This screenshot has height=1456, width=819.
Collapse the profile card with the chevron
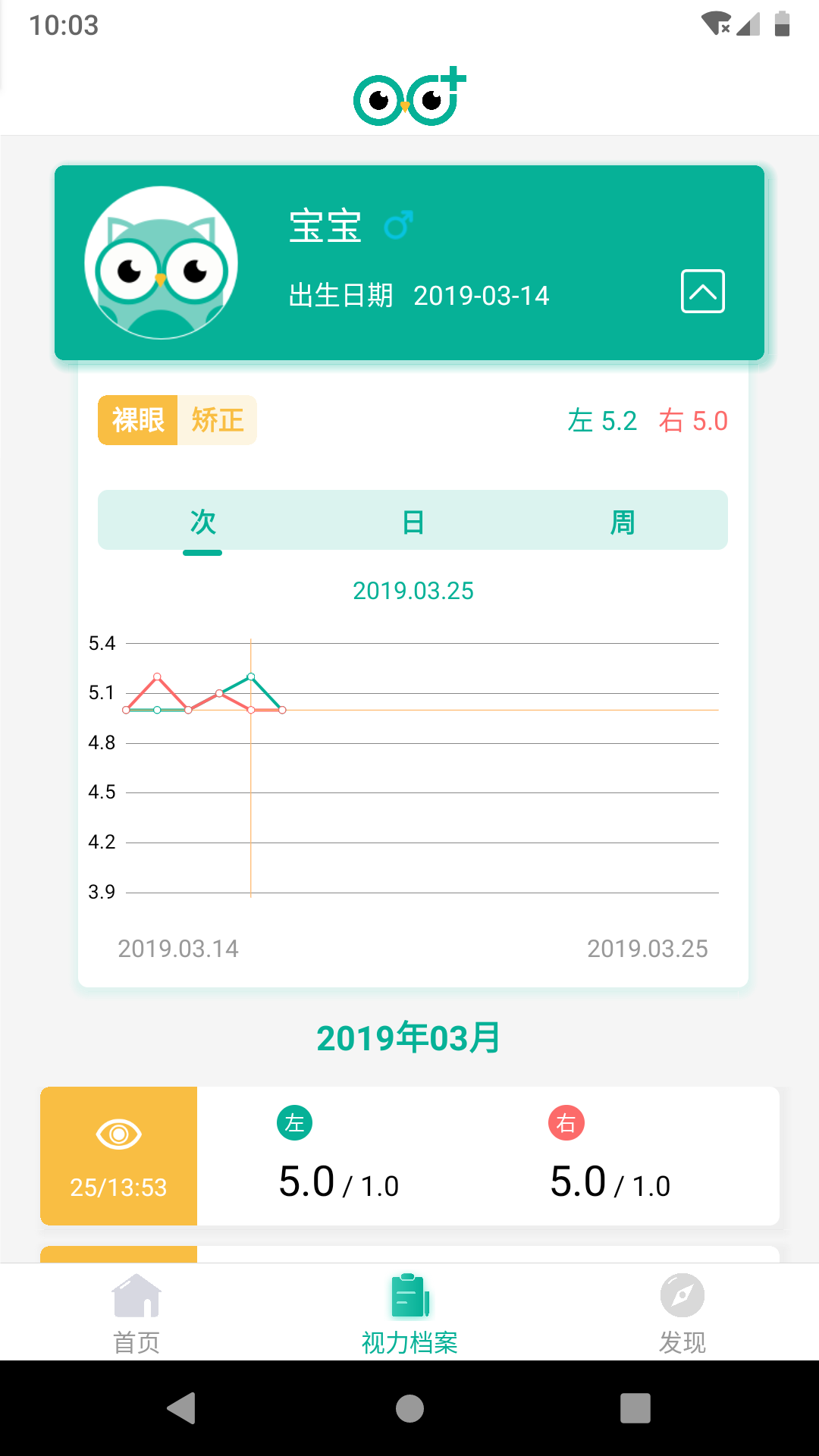click(701, 290)
